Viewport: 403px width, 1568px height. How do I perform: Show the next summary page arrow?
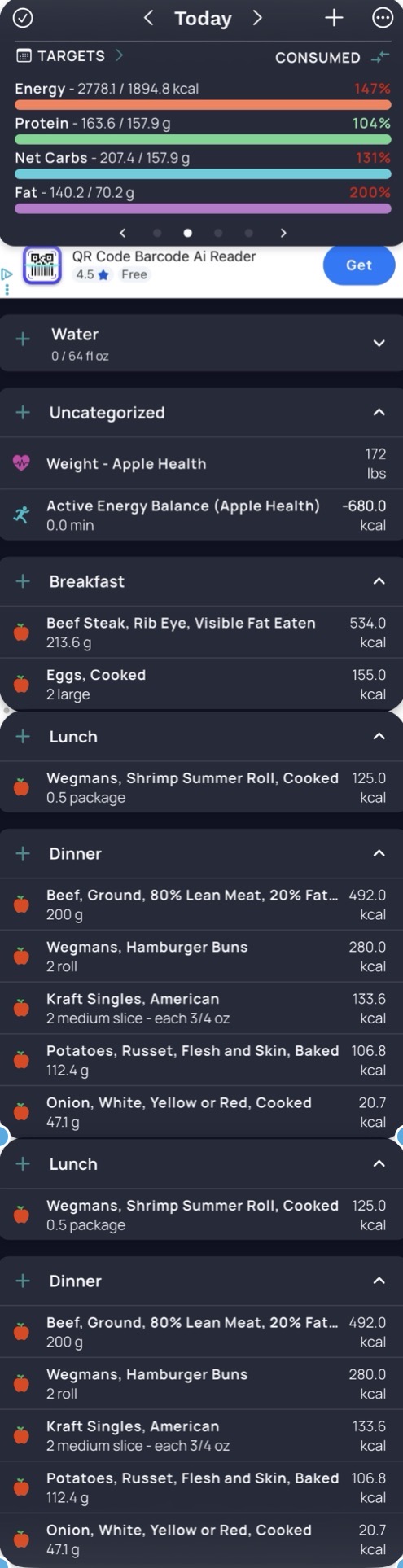coord(283,233)
